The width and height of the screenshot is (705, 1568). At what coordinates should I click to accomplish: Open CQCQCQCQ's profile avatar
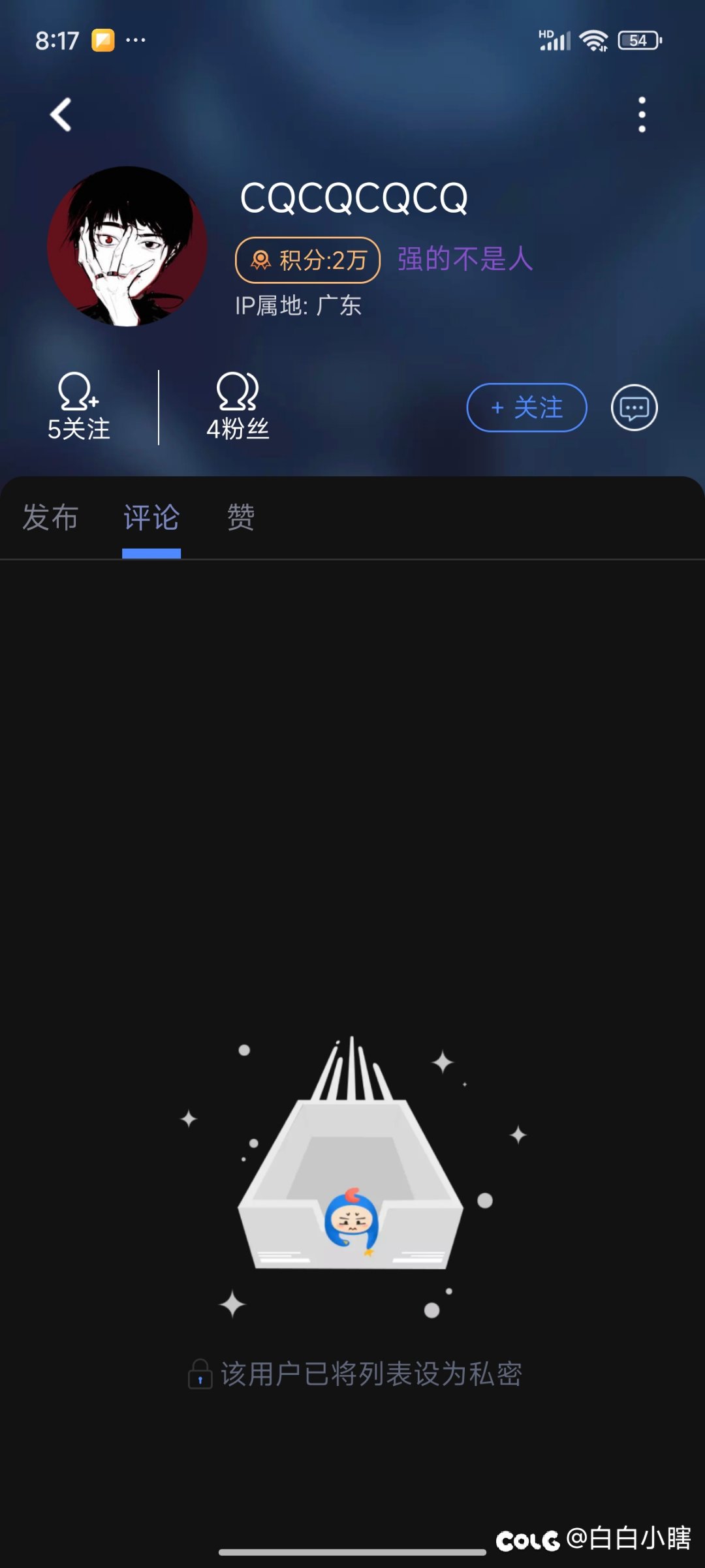[x=127, y=246]
